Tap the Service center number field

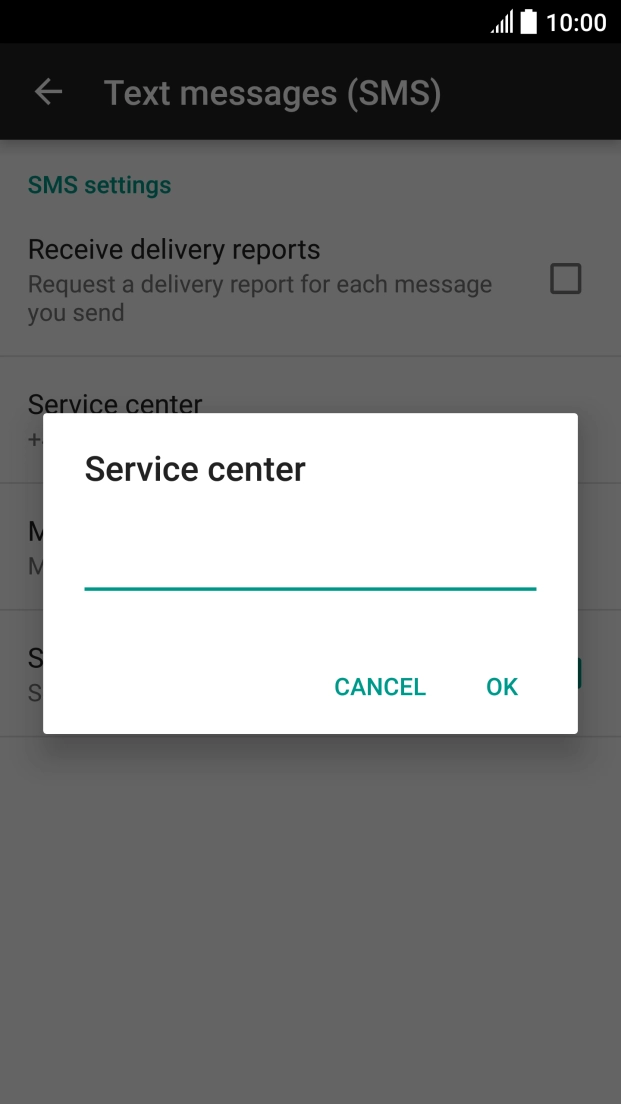coord(310,563)
